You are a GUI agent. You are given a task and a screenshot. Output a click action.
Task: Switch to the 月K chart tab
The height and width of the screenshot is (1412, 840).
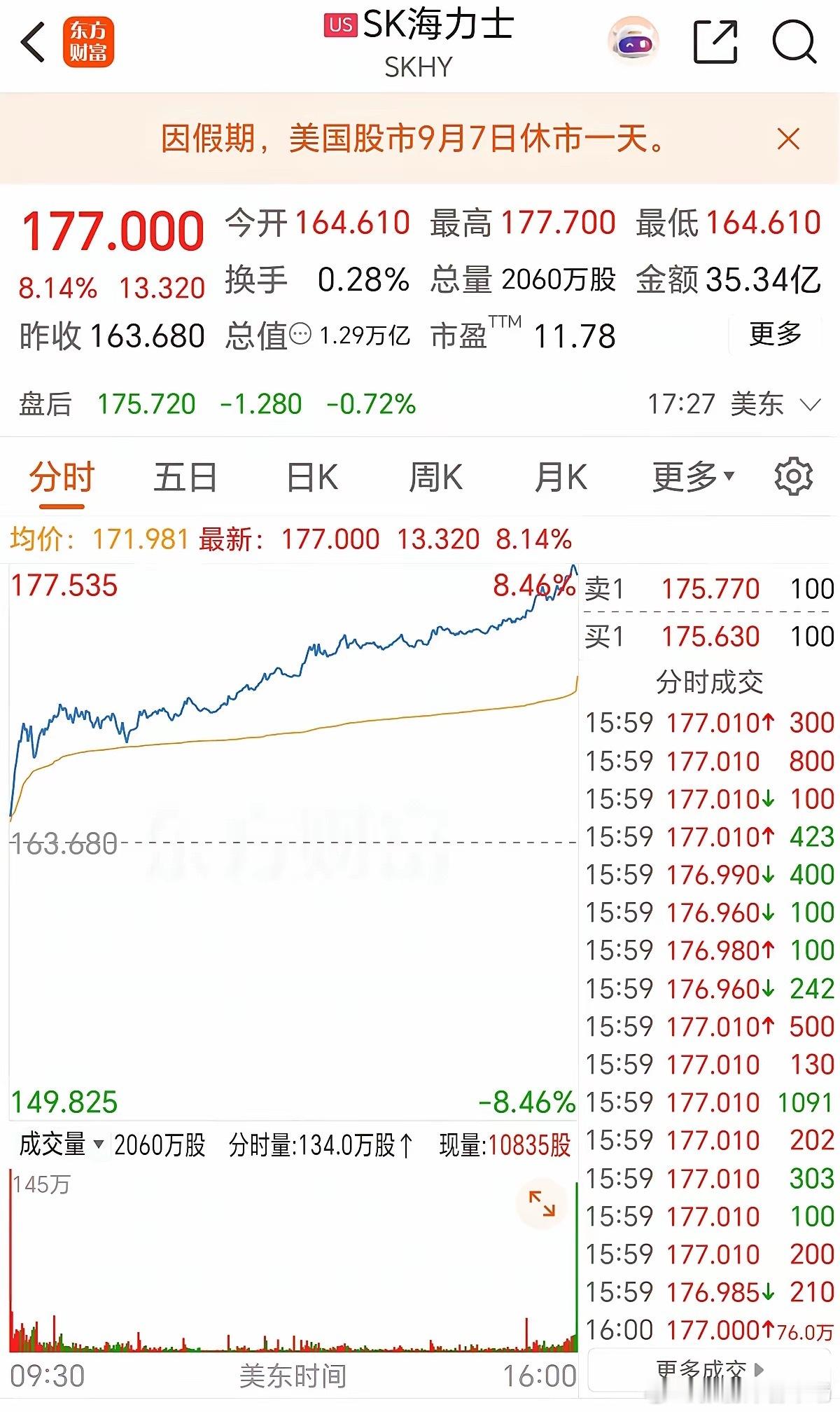click(x=561, y=478)
